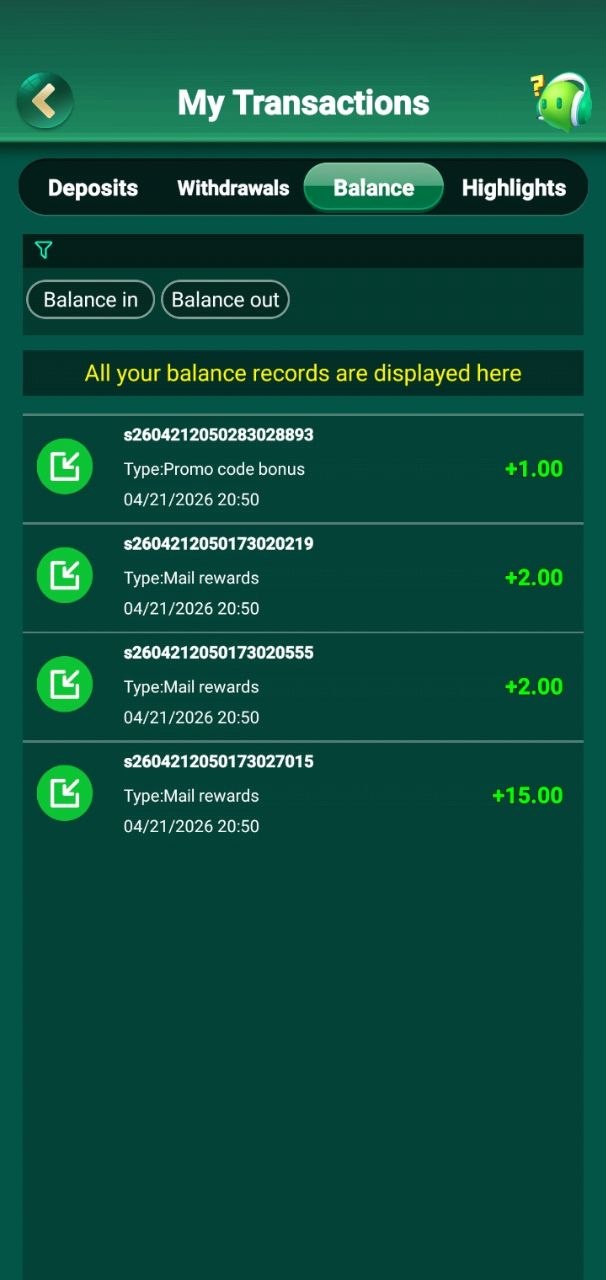This screenshot has width=606, height=1280.
Task: Switch to the Highlights tab
Action: click(x=513, y=188)
